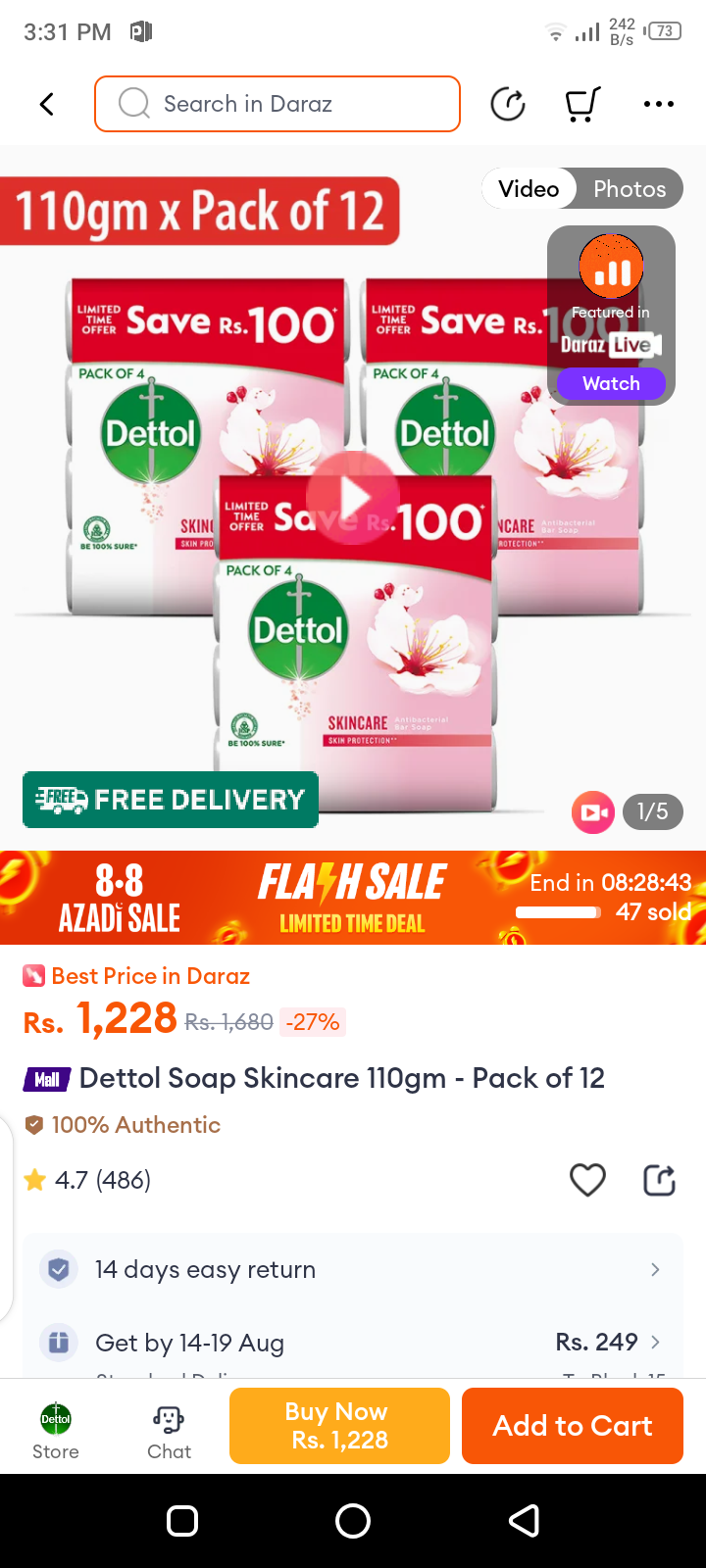Tap the red video camera icon on image

click(x=593, y=812)
